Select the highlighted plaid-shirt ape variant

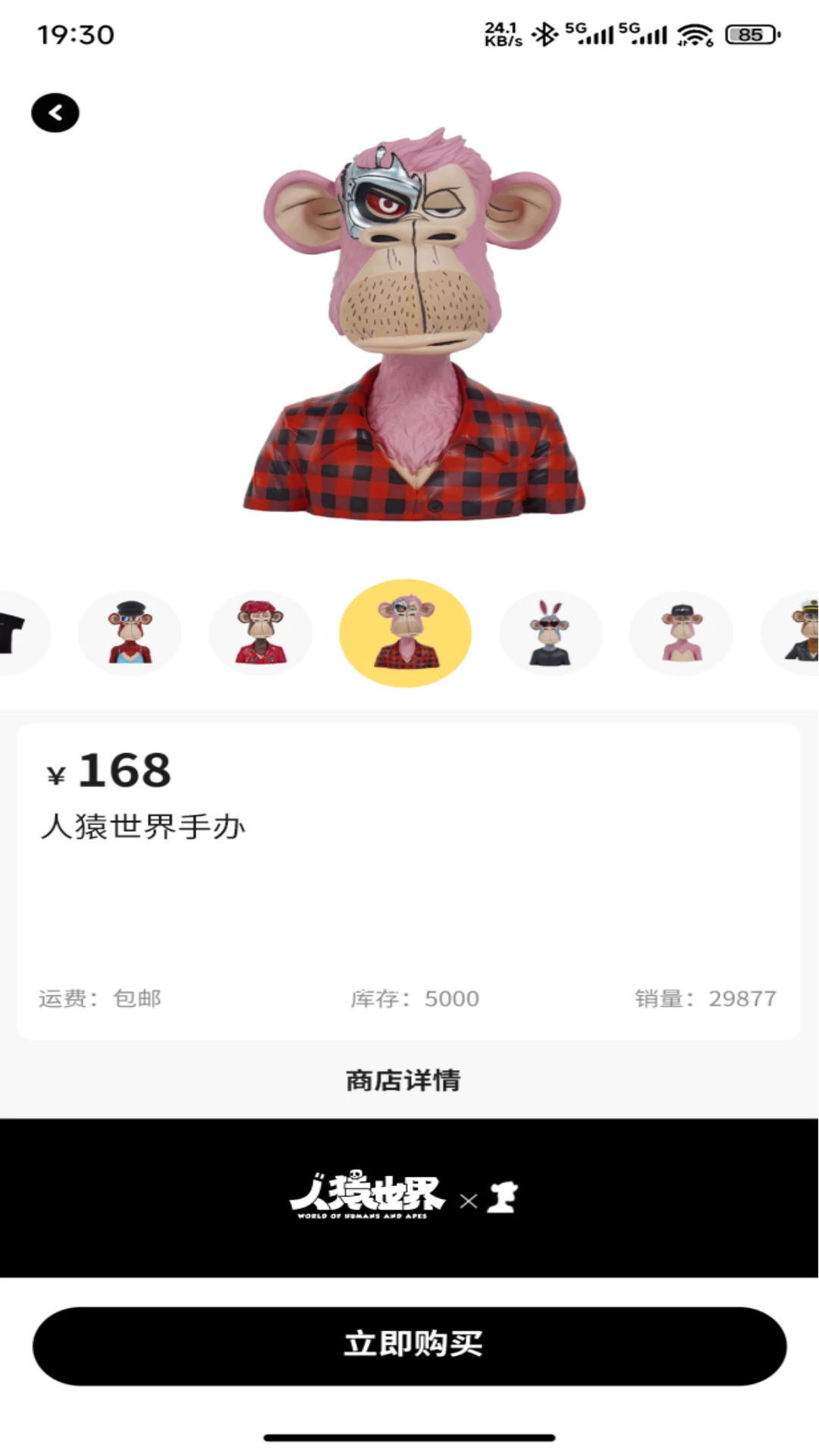406,632
